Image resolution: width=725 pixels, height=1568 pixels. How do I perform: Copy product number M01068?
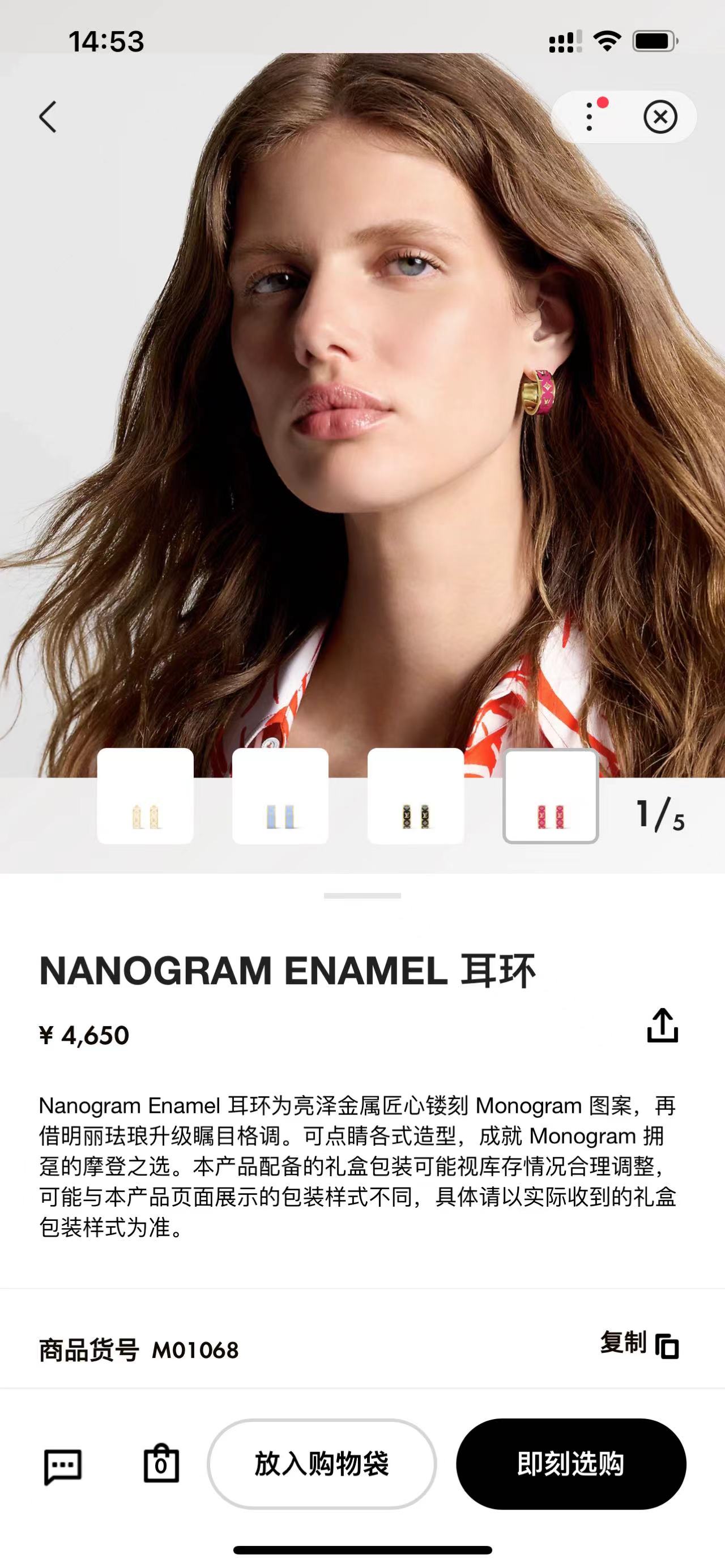tap(639, 1344)
